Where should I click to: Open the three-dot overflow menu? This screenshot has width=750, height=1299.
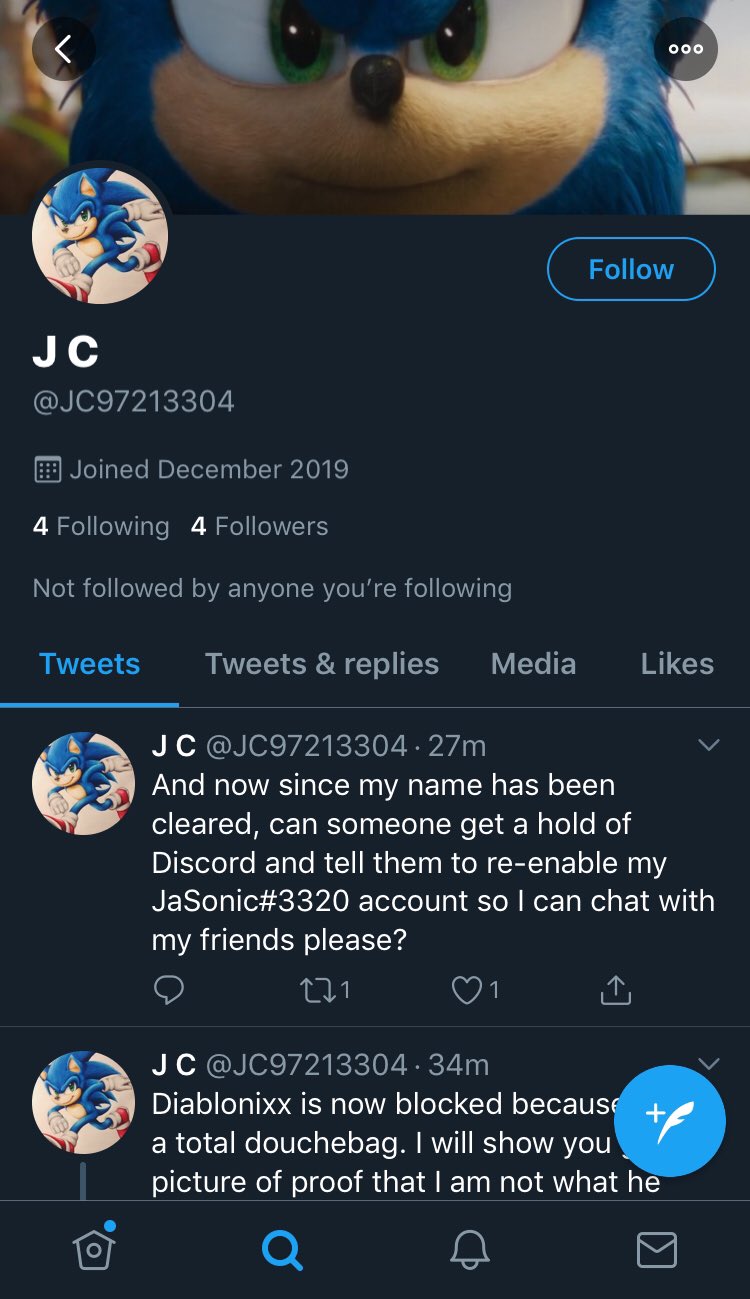click(686, 48)
